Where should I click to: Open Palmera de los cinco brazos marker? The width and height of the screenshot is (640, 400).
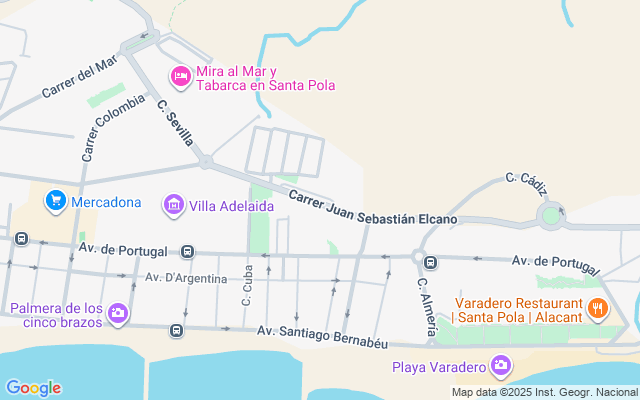click(x=118, y=314)
